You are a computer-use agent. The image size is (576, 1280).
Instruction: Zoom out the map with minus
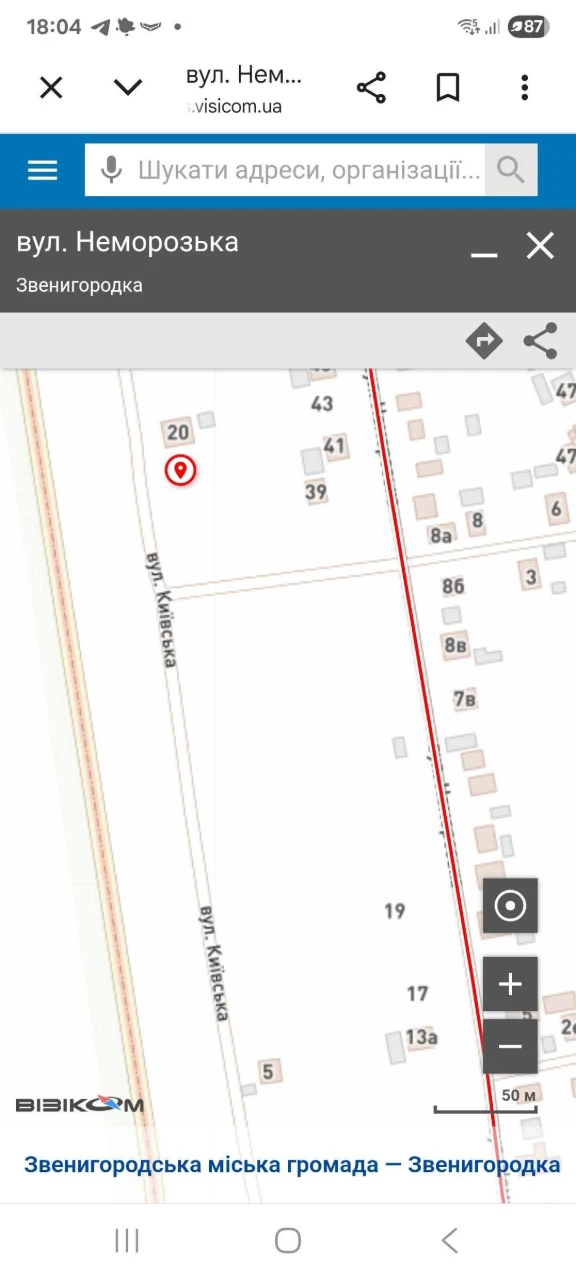[510, 1046]
